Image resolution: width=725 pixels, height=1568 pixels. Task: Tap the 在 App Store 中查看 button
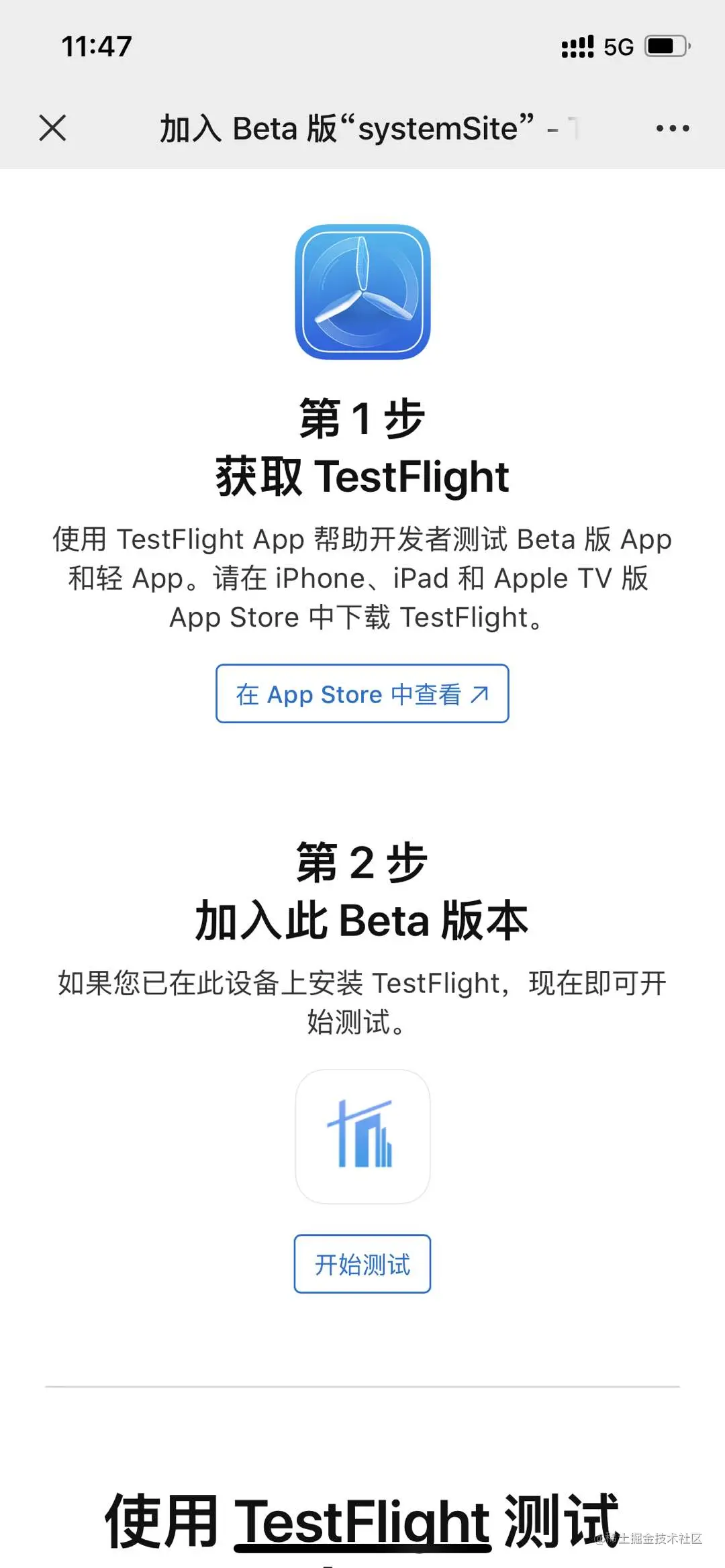[362, 694]
